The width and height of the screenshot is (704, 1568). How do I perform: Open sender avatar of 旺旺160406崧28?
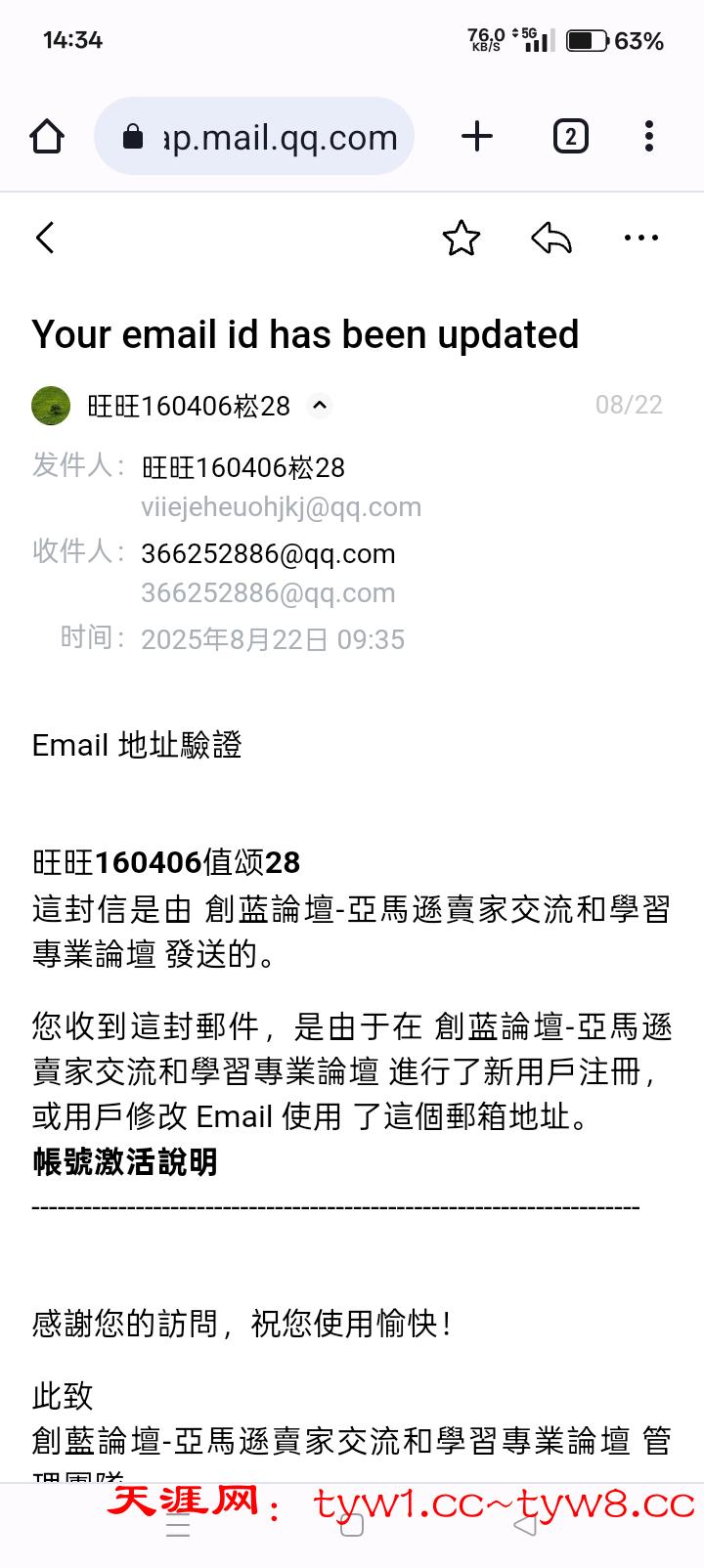[x=51, y=405]
